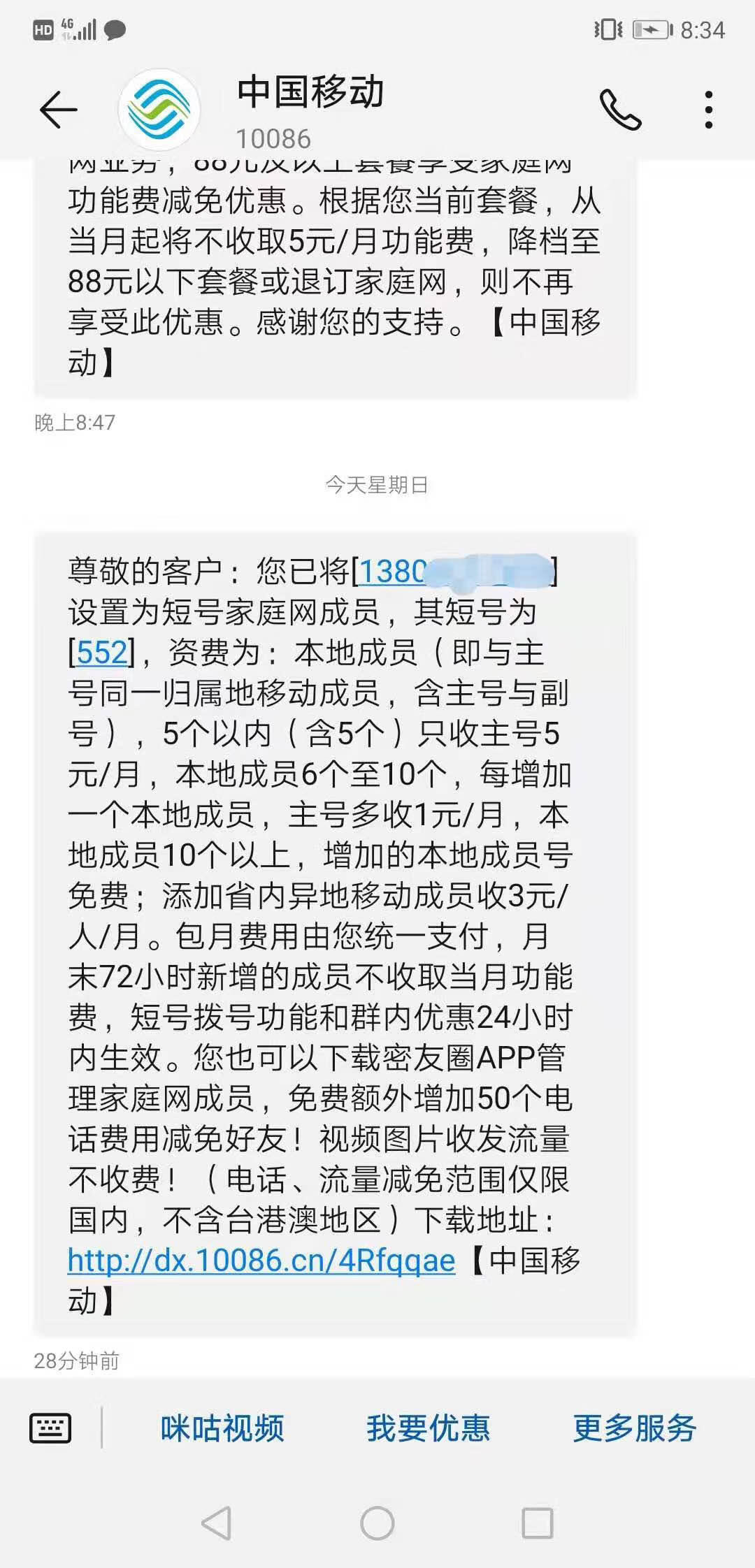Call China Mobile 10086
Screen dimensions: 755x1568
[x=620, y=110]
